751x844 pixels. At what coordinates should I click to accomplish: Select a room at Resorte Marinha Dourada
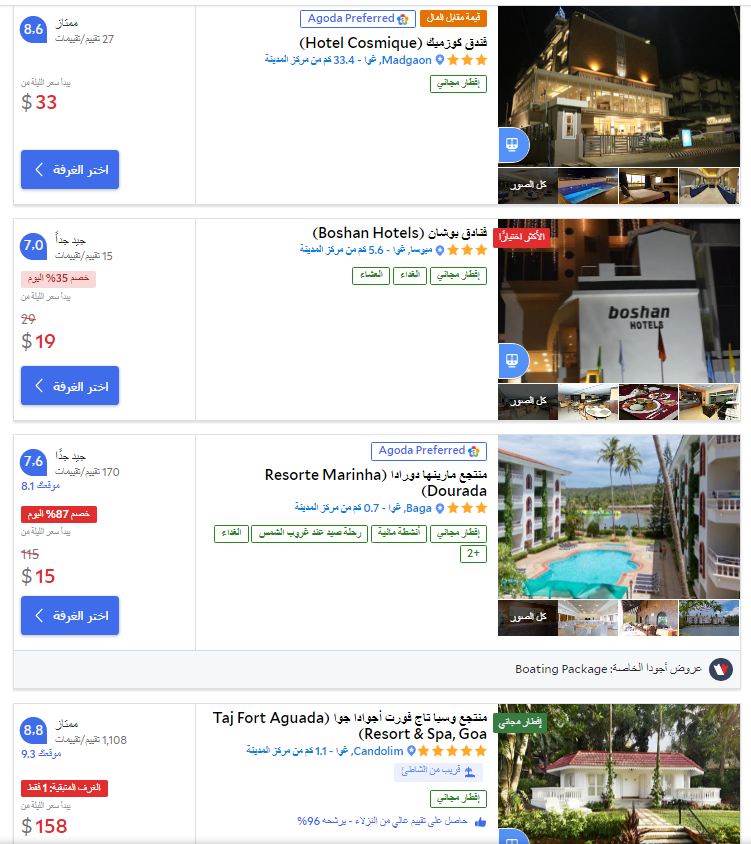pos(70,615)
